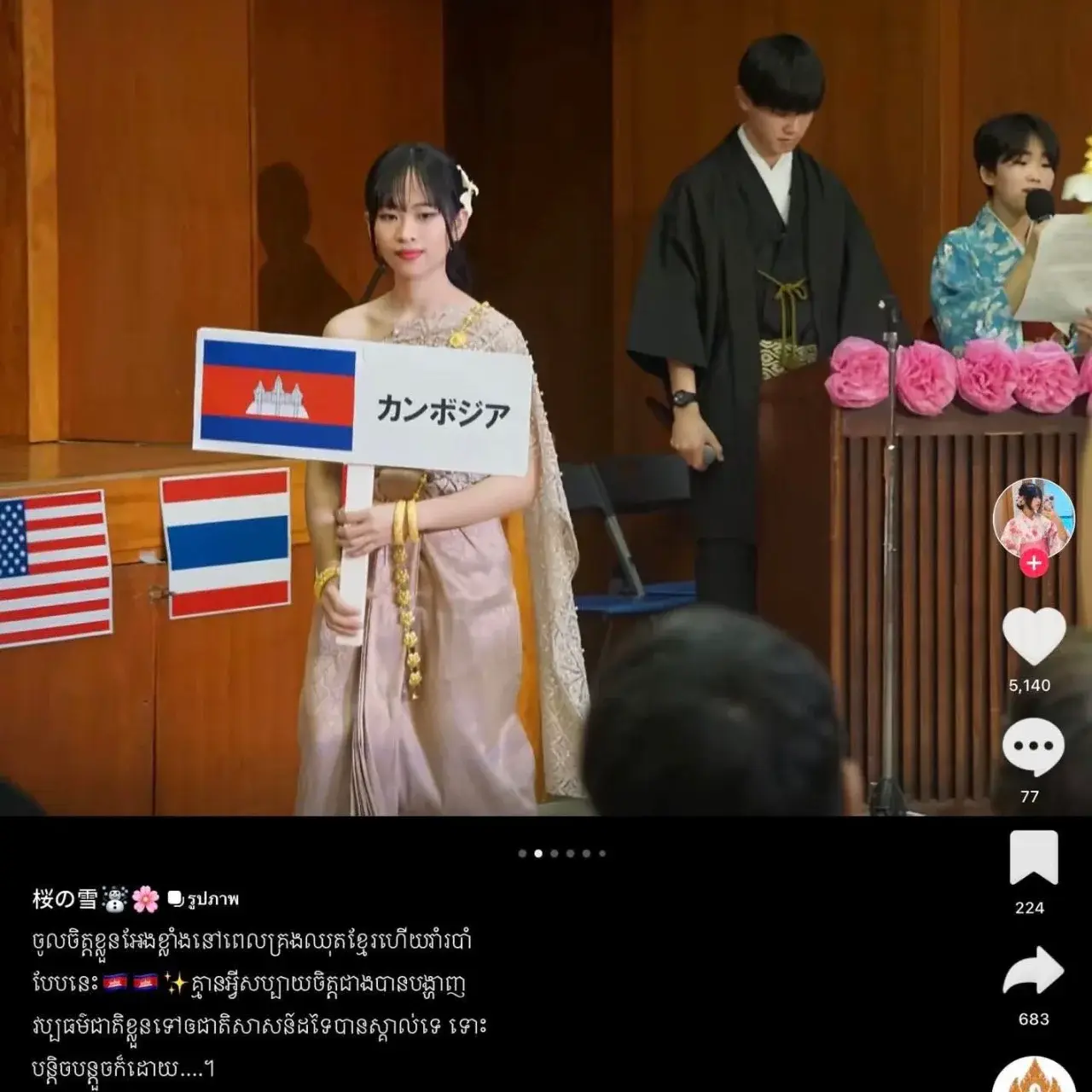Bookmark this post
The width and height of the screenshot is (1092, 1092).
coord(1033,858)
